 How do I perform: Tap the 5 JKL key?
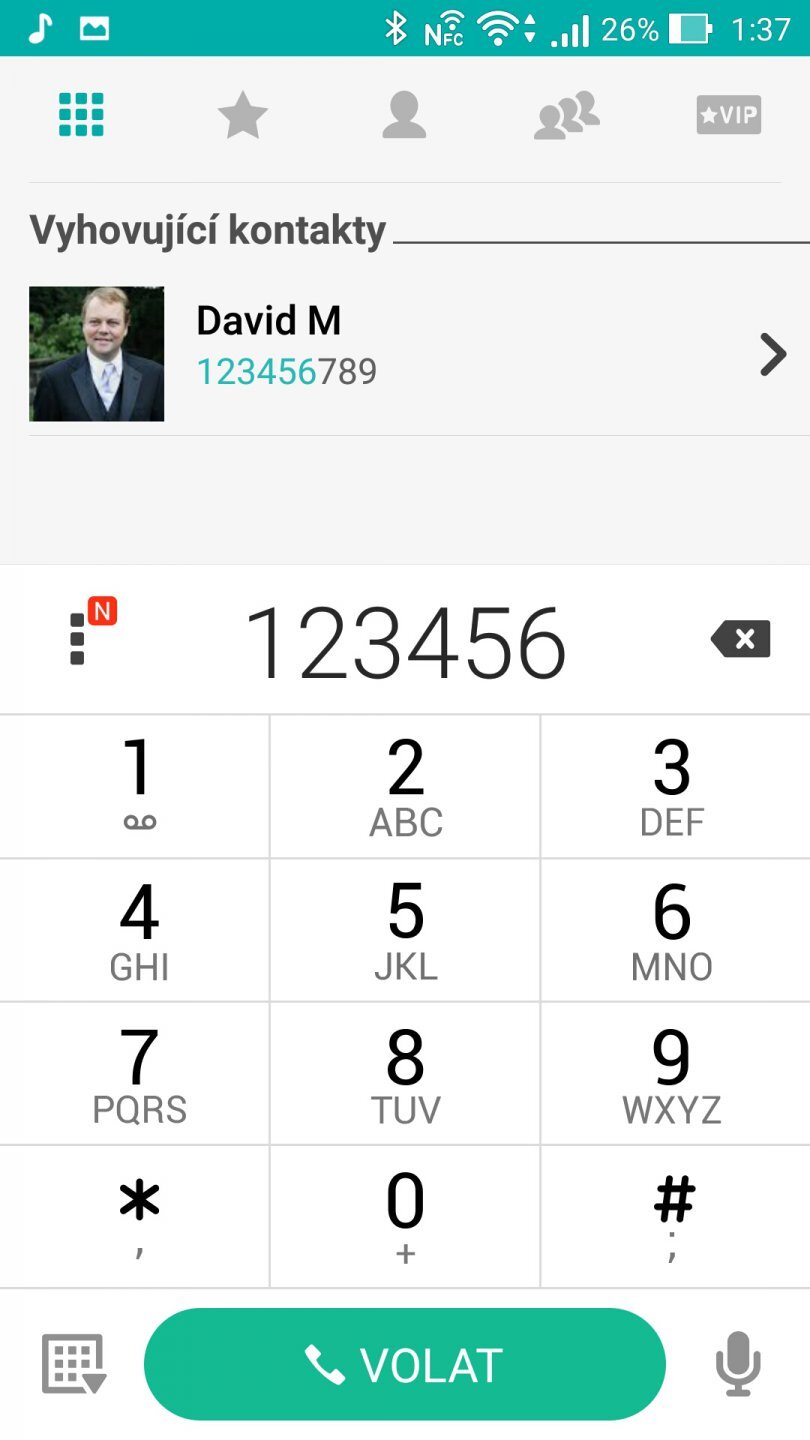tap(405, 930)
